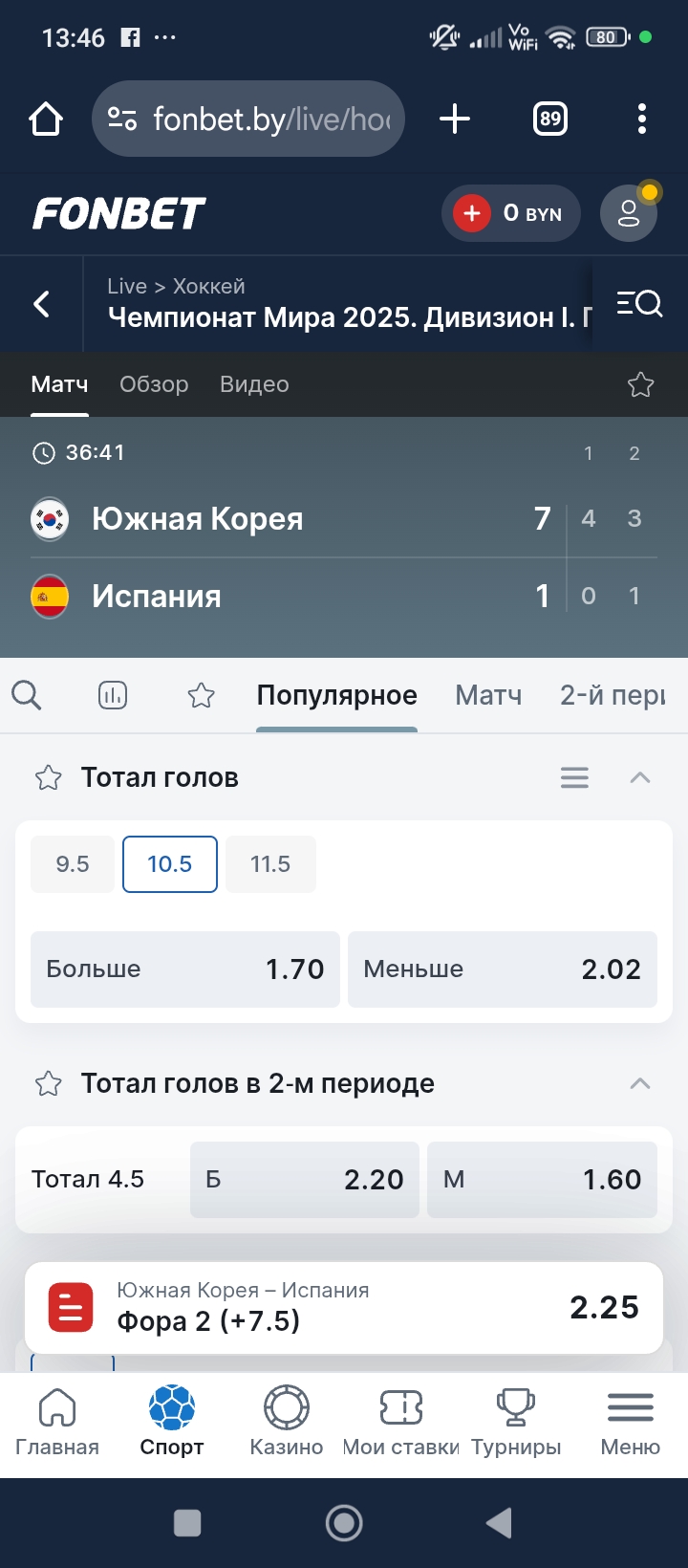
Task: Go back to the previous page
Action: pos(41,304)
